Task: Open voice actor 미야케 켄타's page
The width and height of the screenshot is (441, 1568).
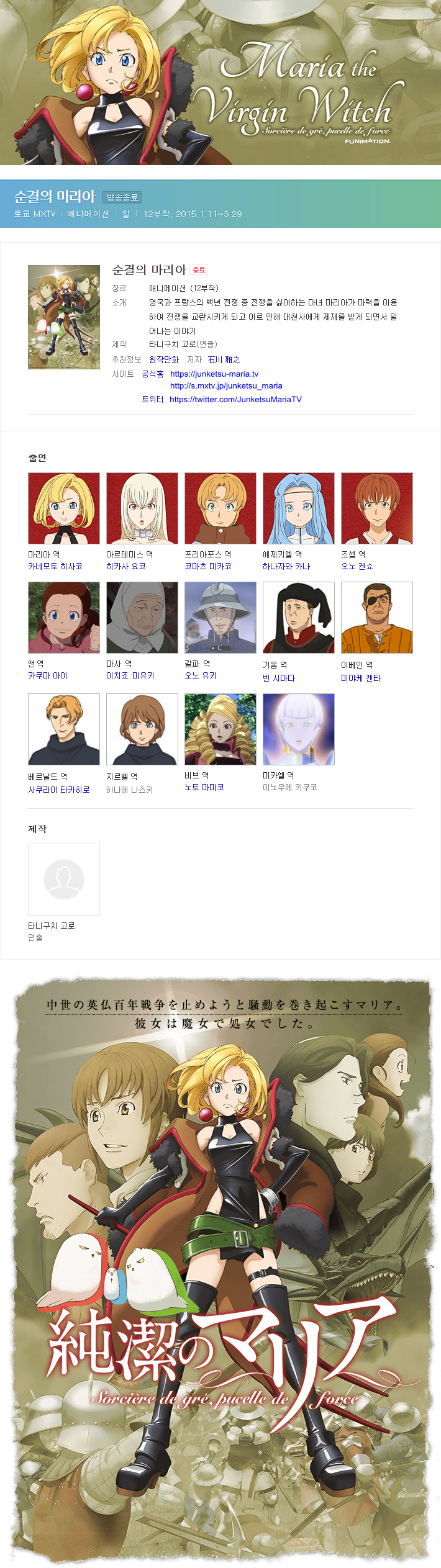Action: 361,678
